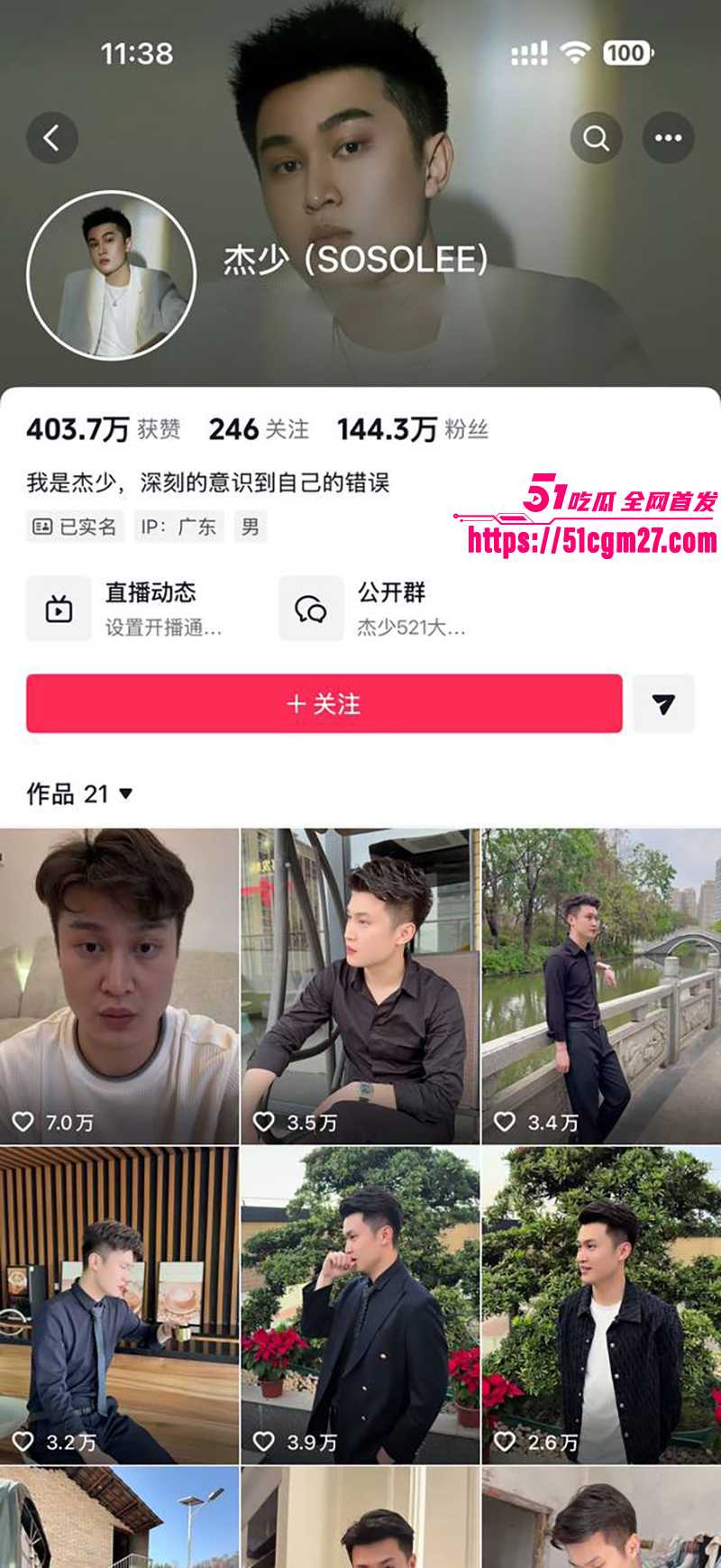721x1568 pixels.
Task: Tap the IP：广东 location badge
Action: point(178,527)
